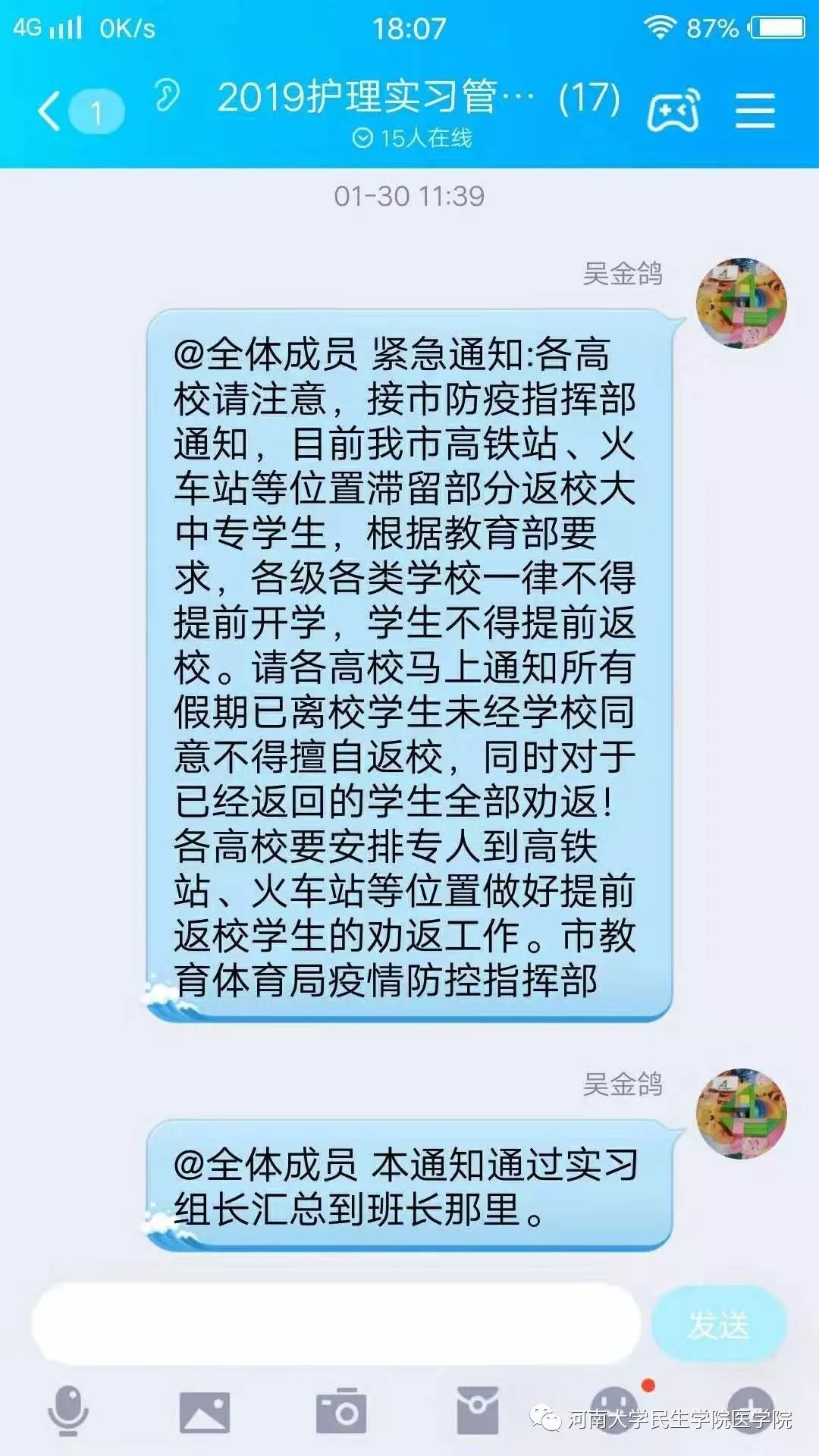Start a voice message with the microphone
Viewport: 819px width, 1456px height.
pos(68,1410)
